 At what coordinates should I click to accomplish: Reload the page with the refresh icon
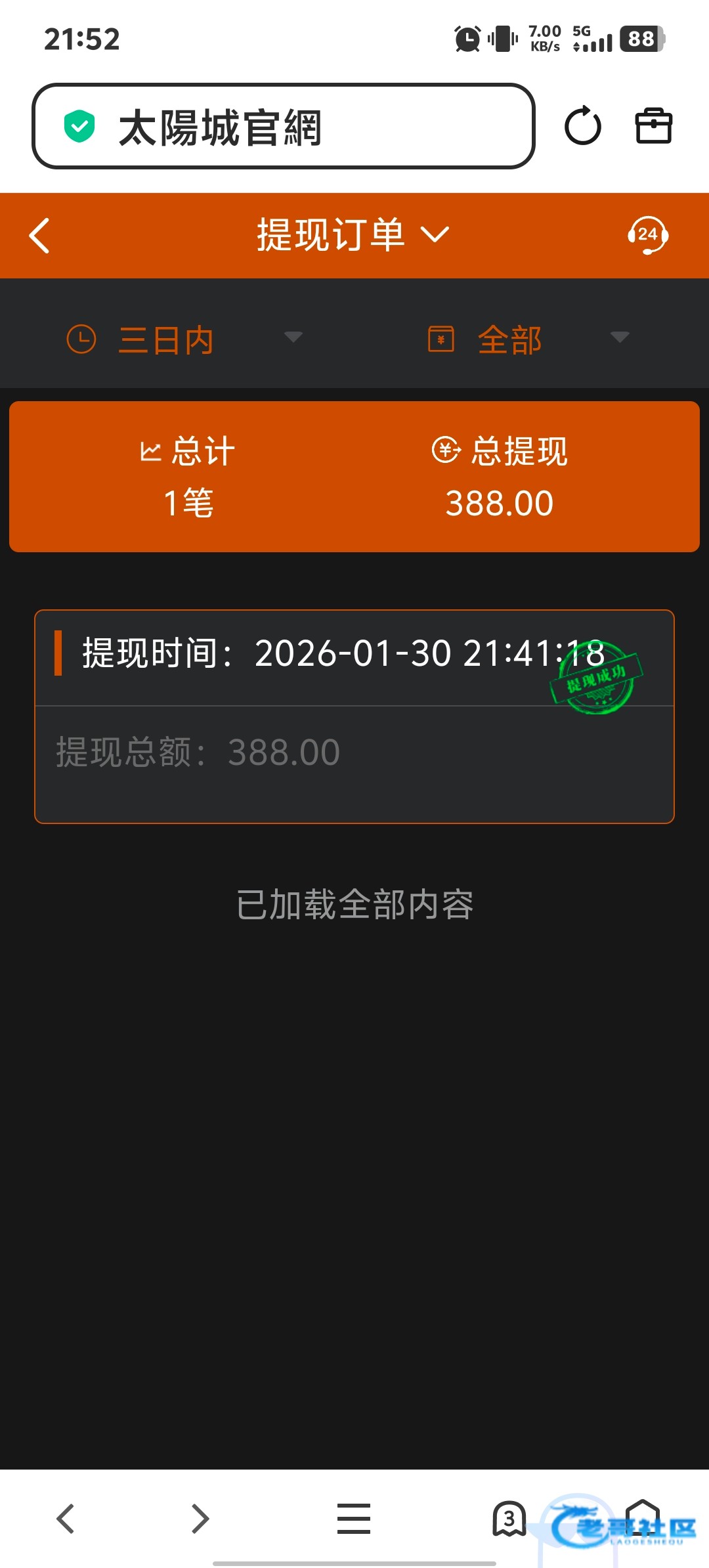583,126
